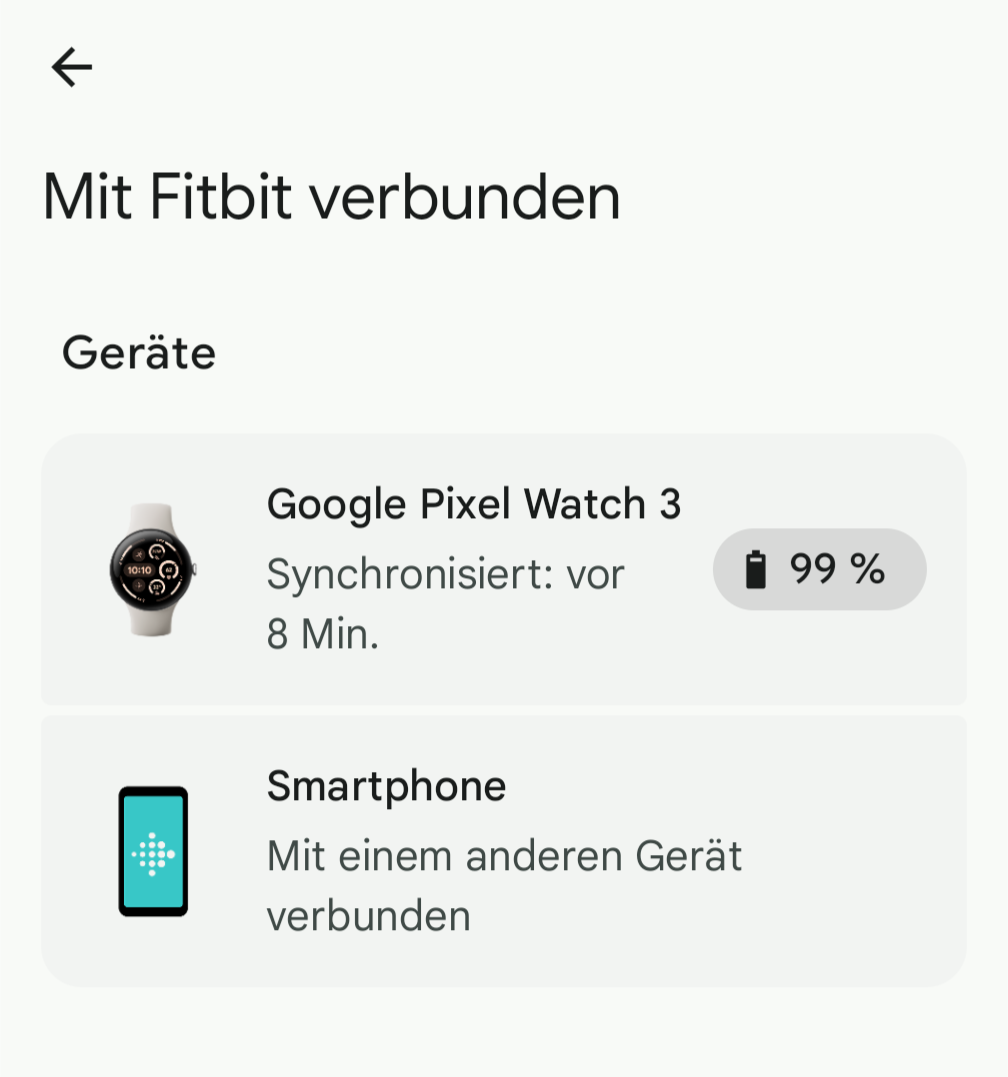Image resolution: width=1008 pixels, height=1077 pixels.
Task: Open the Google Pixel Watch 3 device
Action: [x=473, y=569]
